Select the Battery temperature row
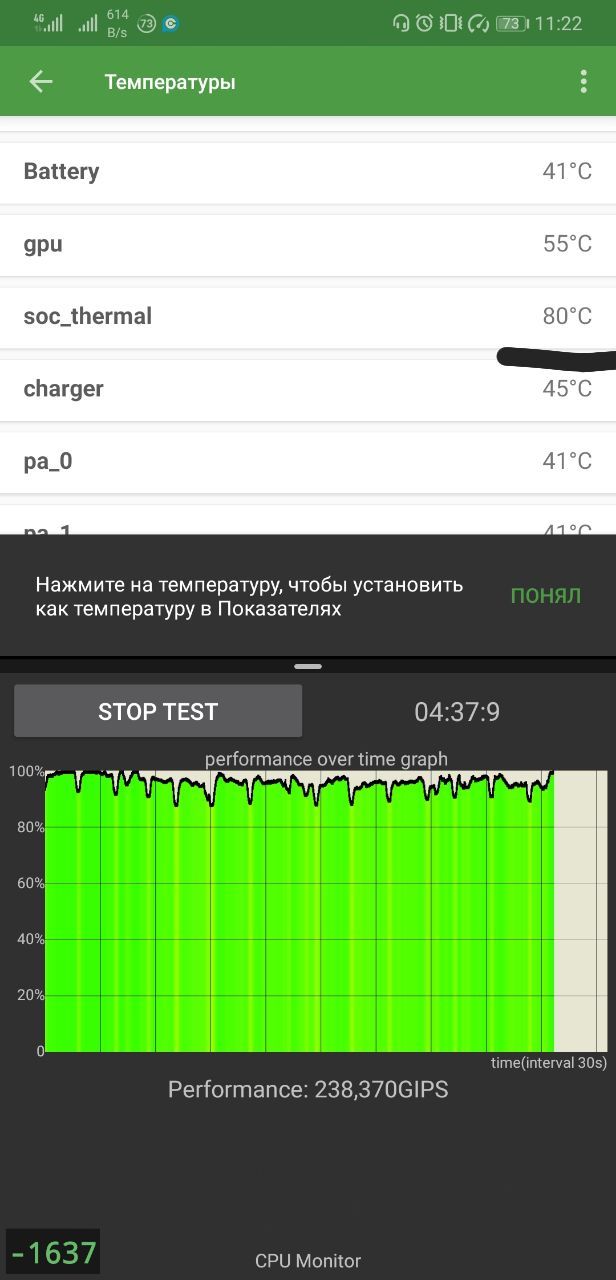 tap(308, 172)
